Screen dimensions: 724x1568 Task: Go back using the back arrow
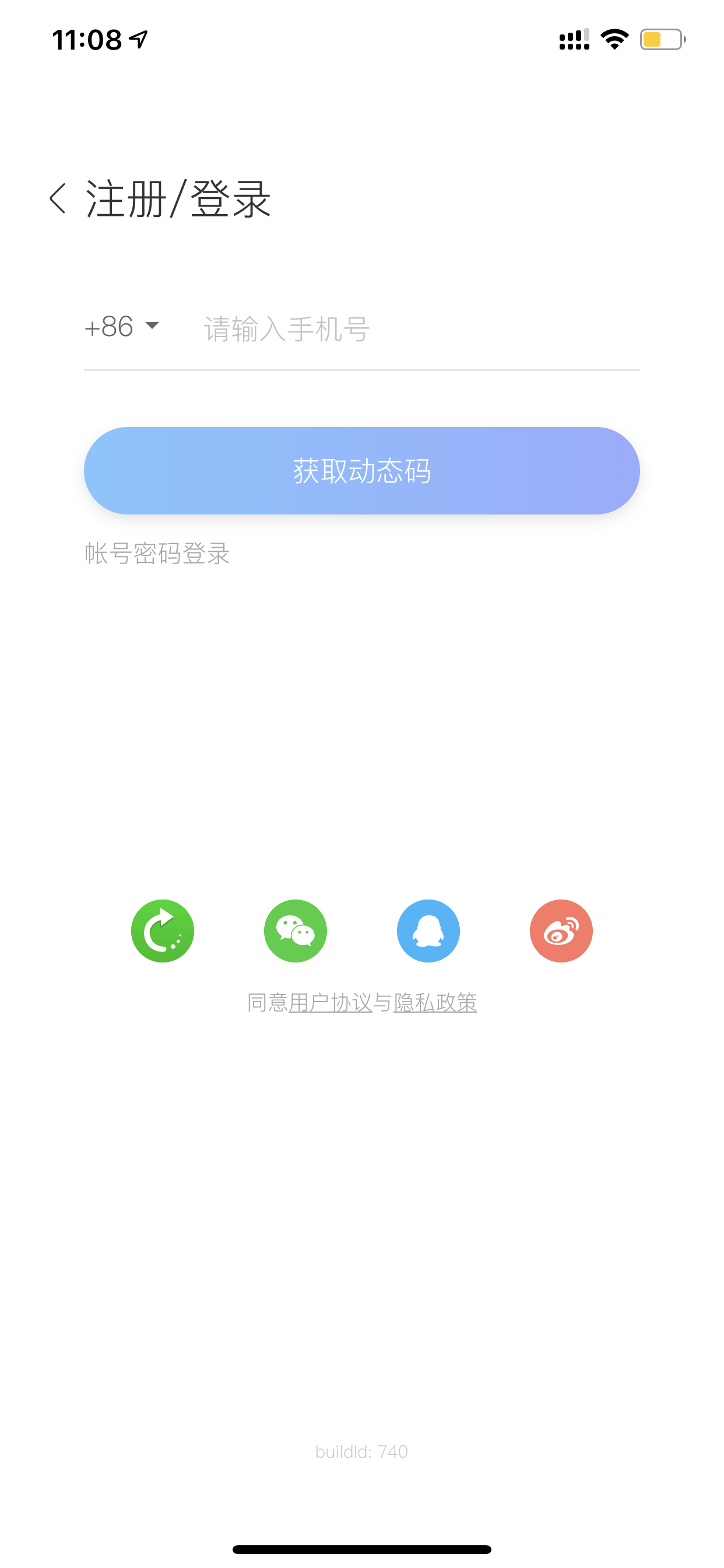pyautogui.click(x=57, y=198)
